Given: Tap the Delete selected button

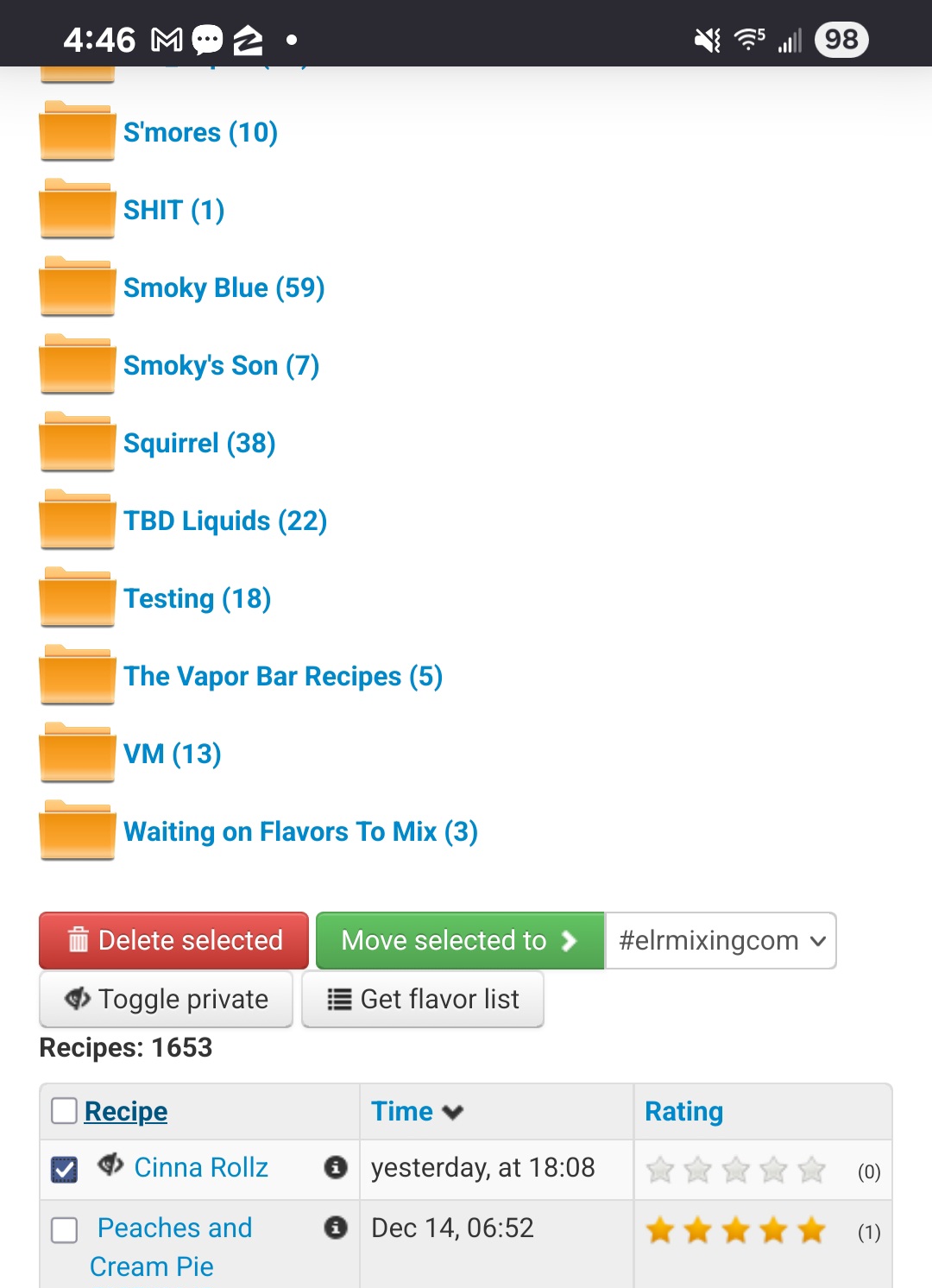Looking at the screenshot, I should pyautogui.click(x=173, y=940).
